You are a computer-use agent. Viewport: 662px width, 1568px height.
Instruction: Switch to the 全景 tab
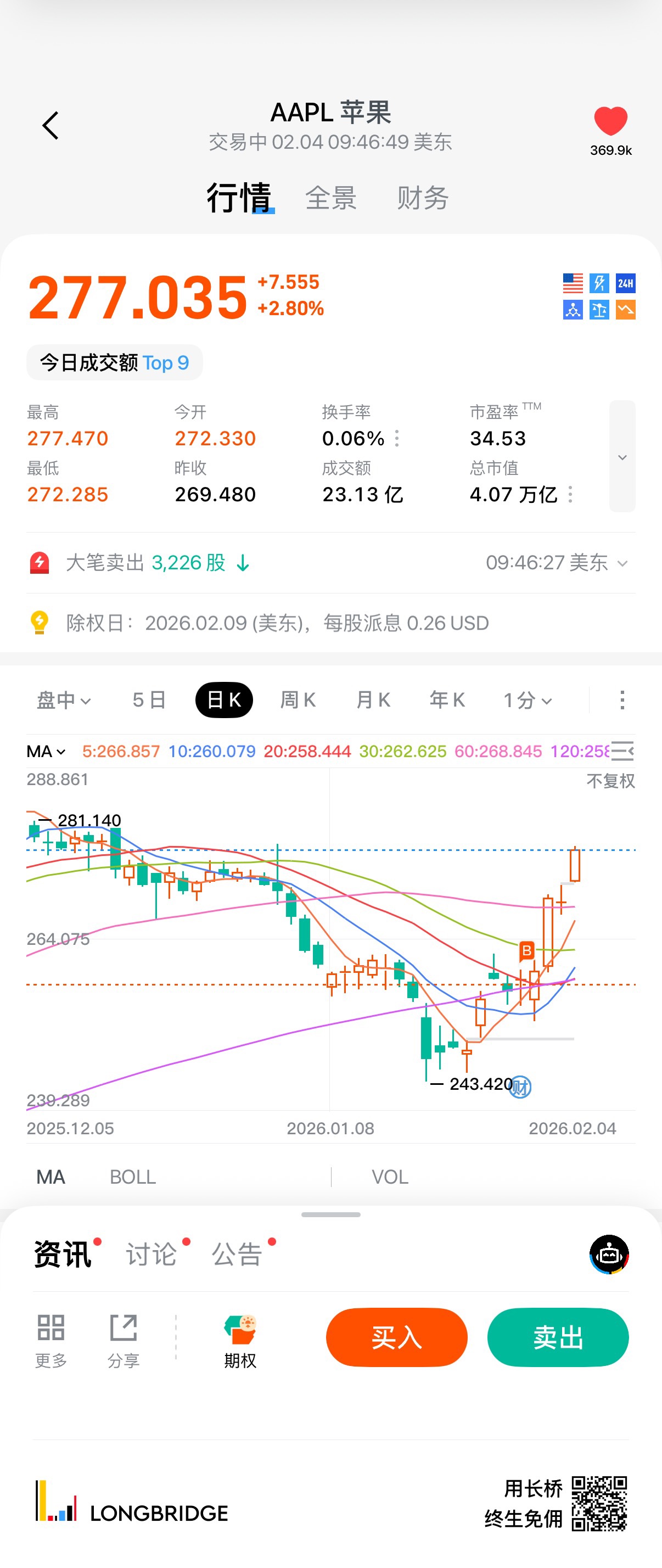[x=330, y=198]
